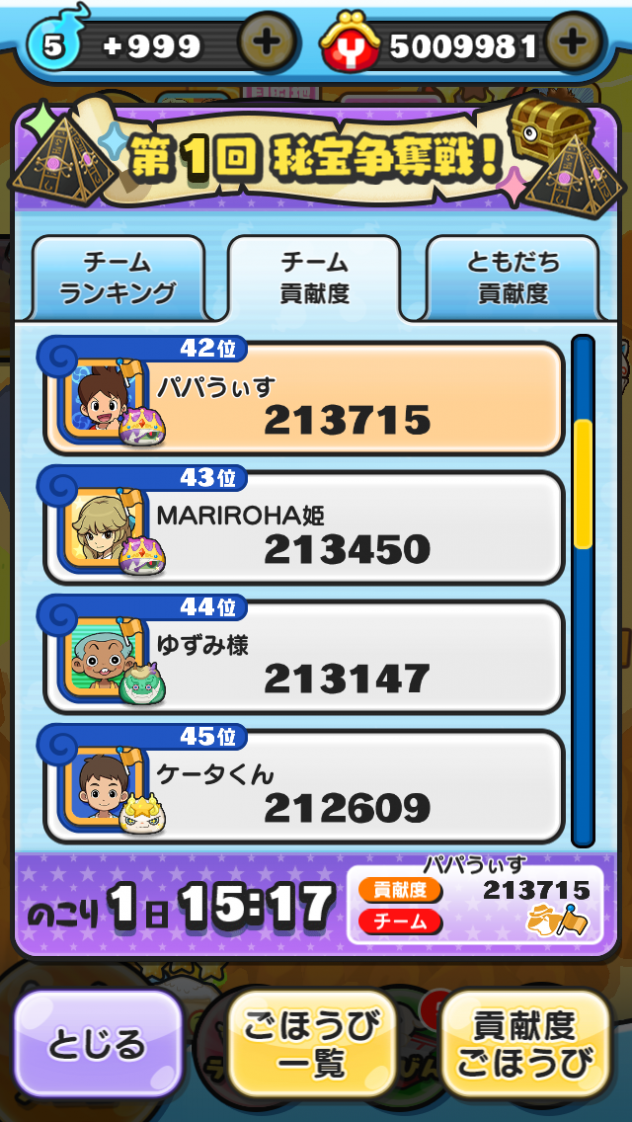Select the チーム貢献度 tab
632x1122 pixels.
coord(314,278)
